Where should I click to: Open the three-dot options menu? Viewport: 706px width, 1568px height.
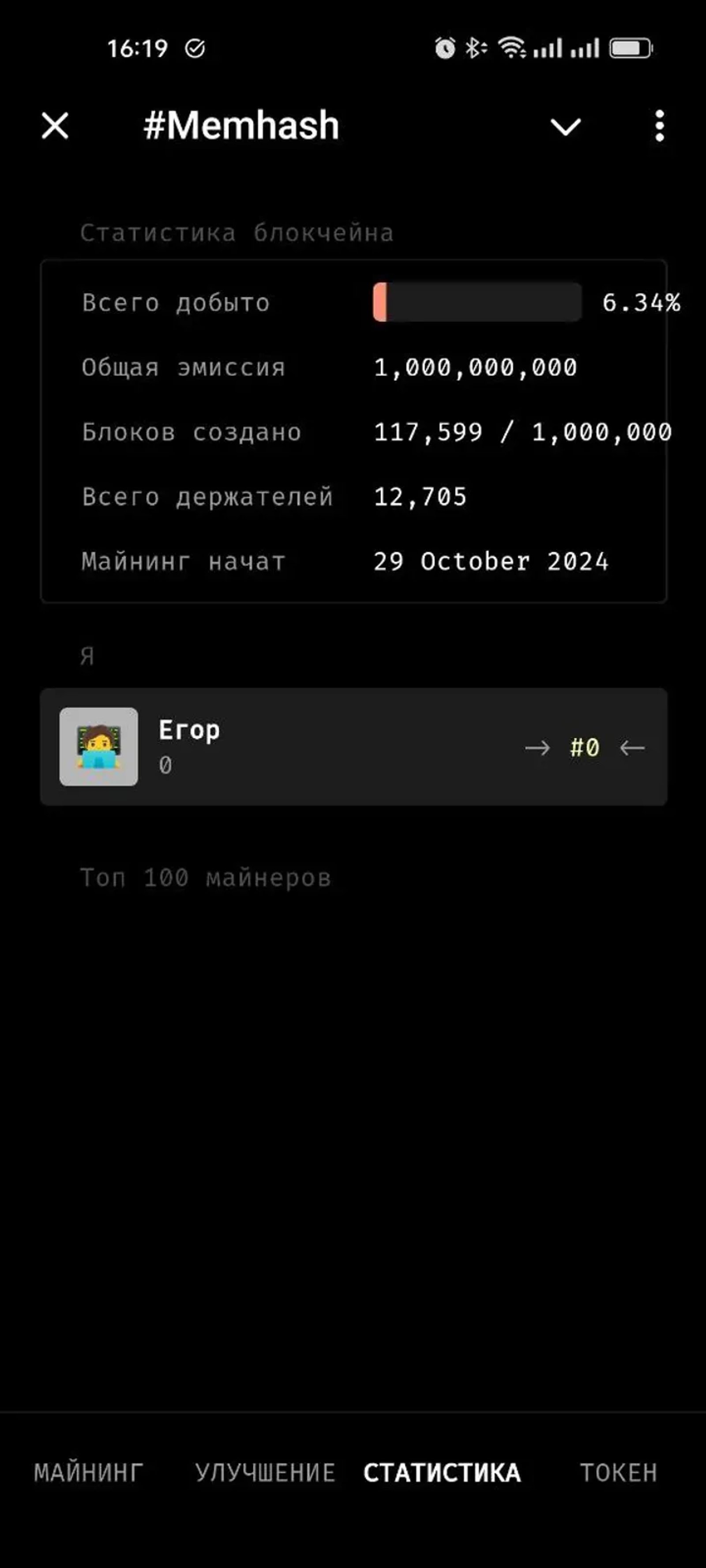660,126
